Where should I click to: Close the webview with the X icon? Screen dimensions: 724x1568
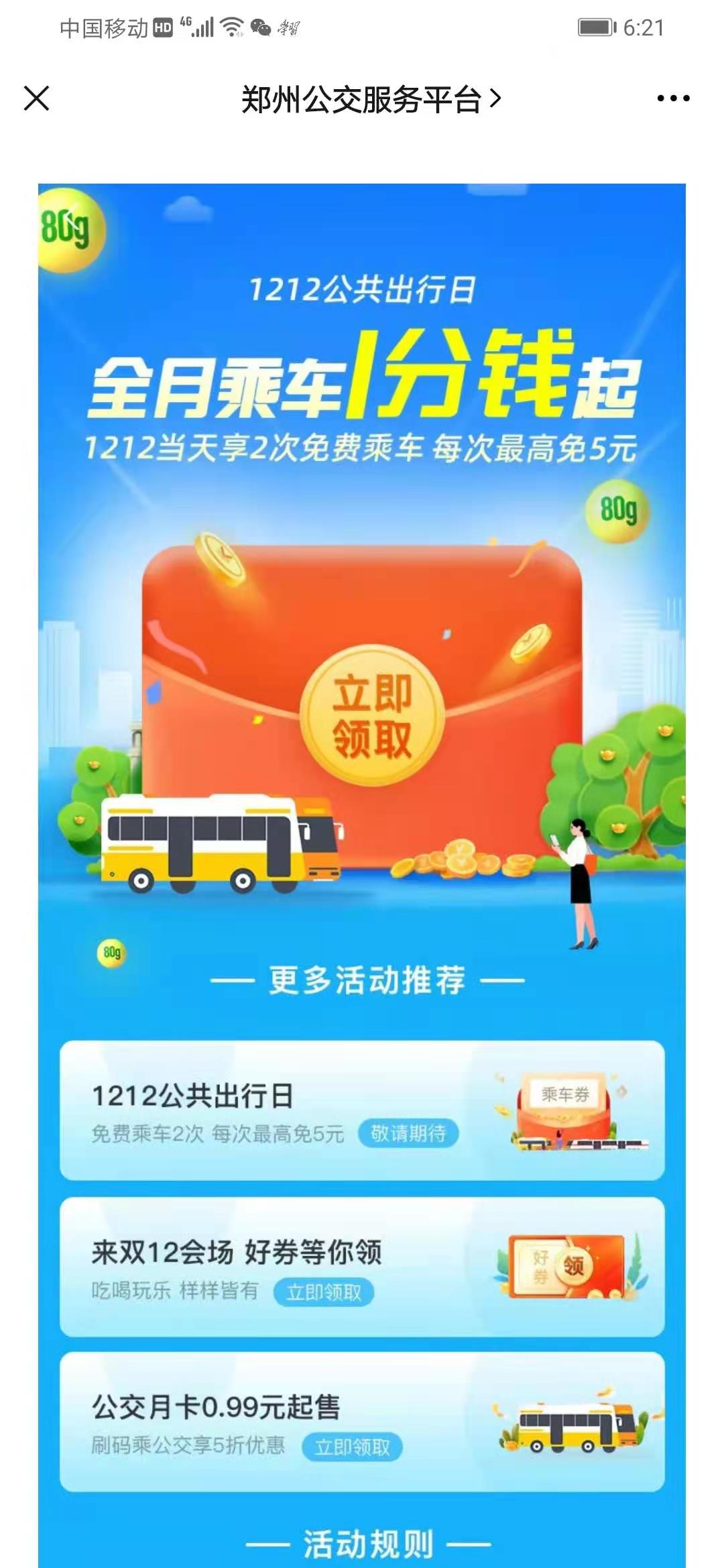point(36,99)
